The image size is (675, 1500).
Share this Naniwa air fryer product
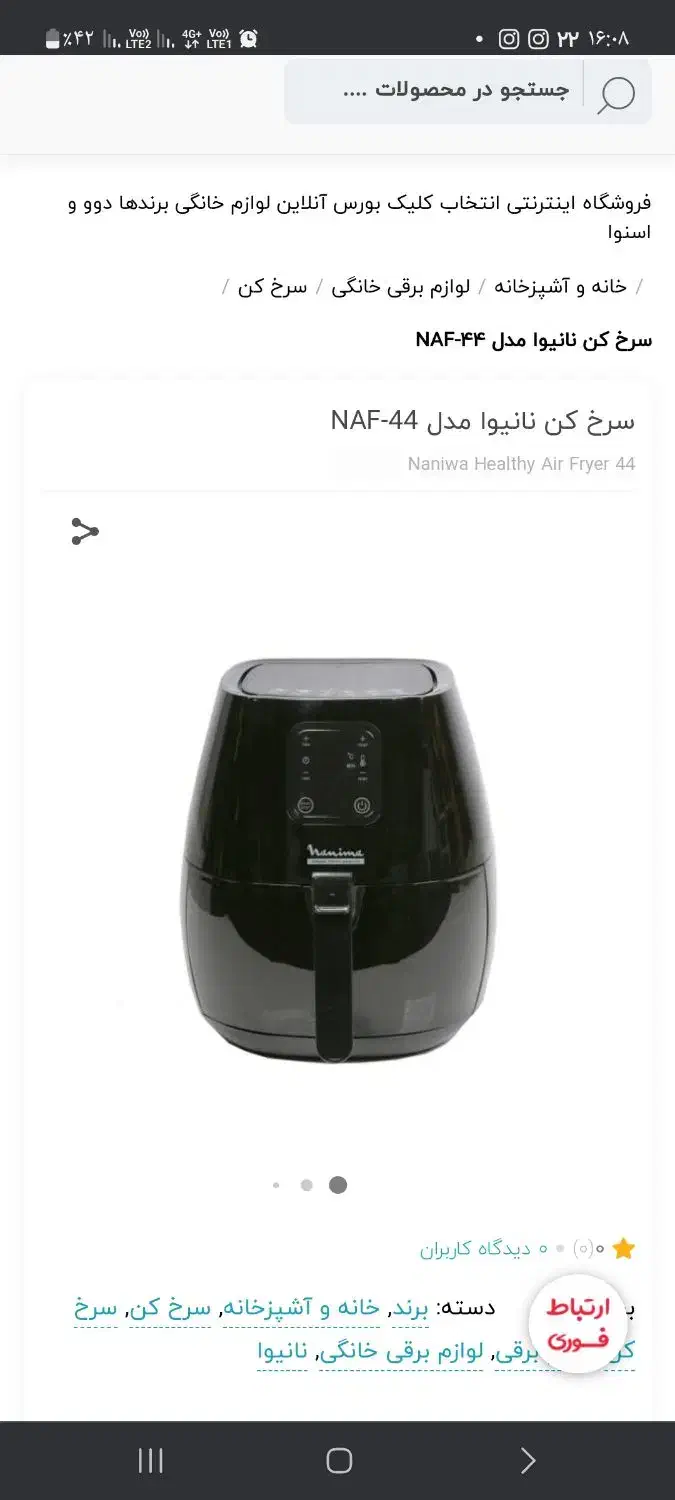pos(85,531)
